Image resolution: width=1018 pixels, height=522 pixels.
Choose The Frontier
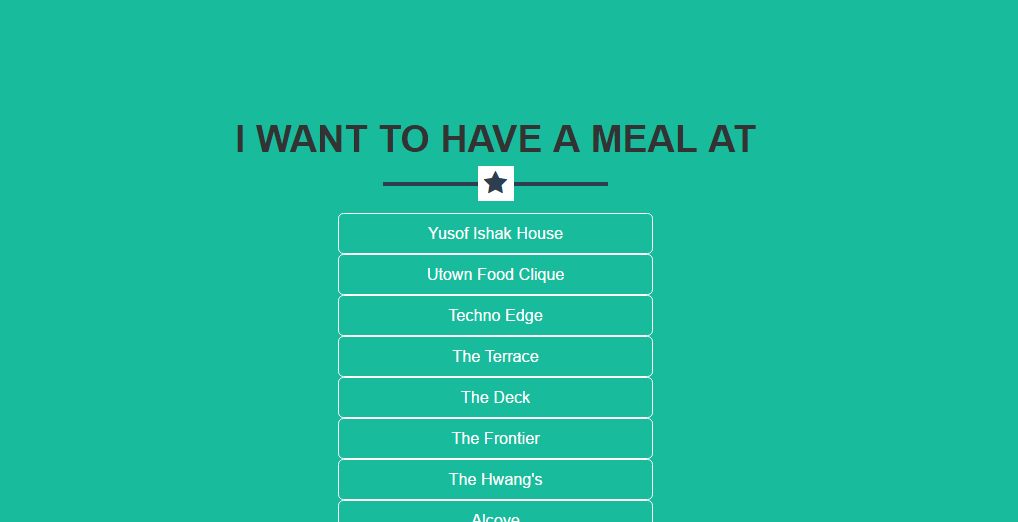[495, 438]
